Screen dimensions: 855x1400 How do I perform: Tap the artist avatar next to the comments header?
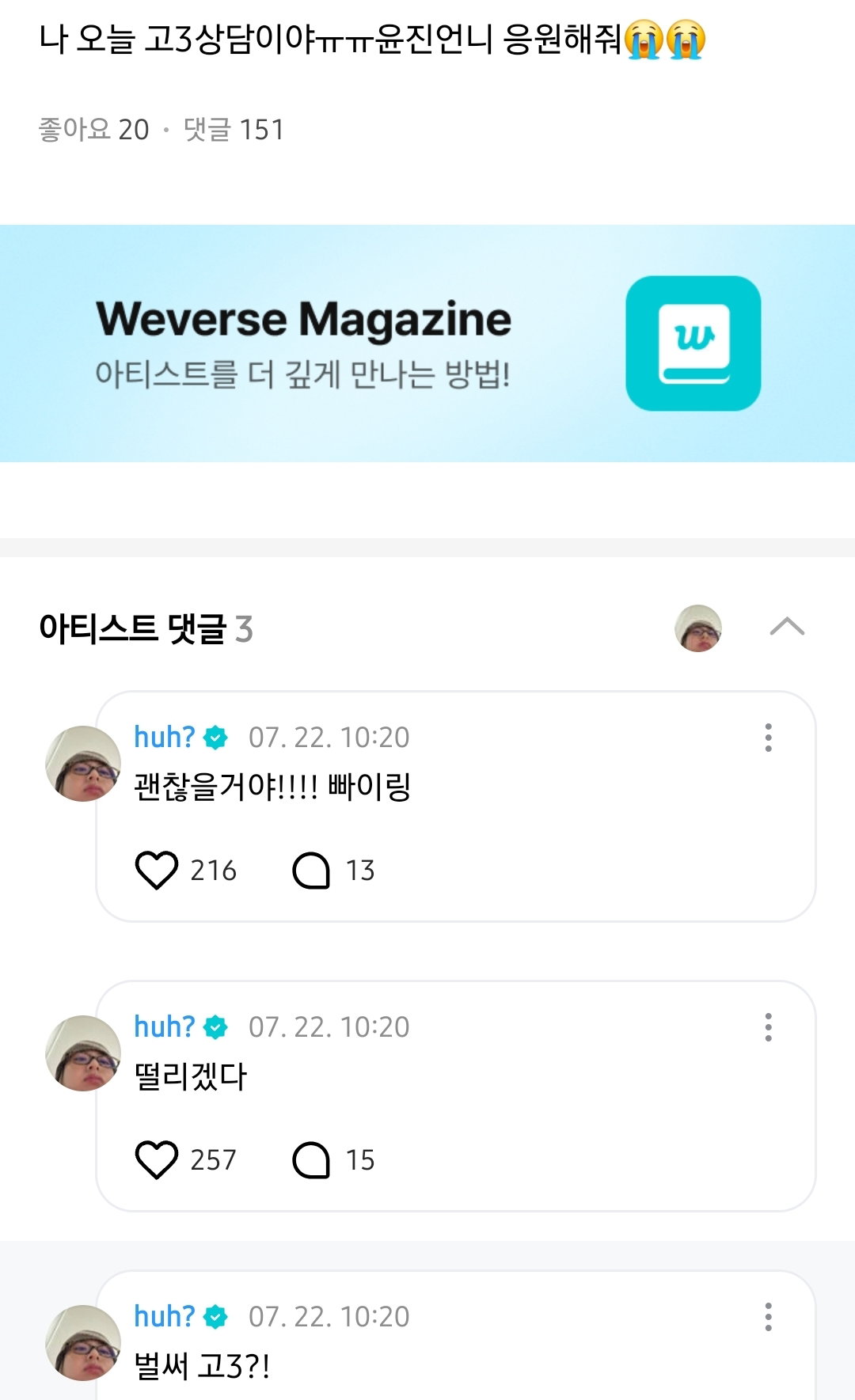click(698, 628)
